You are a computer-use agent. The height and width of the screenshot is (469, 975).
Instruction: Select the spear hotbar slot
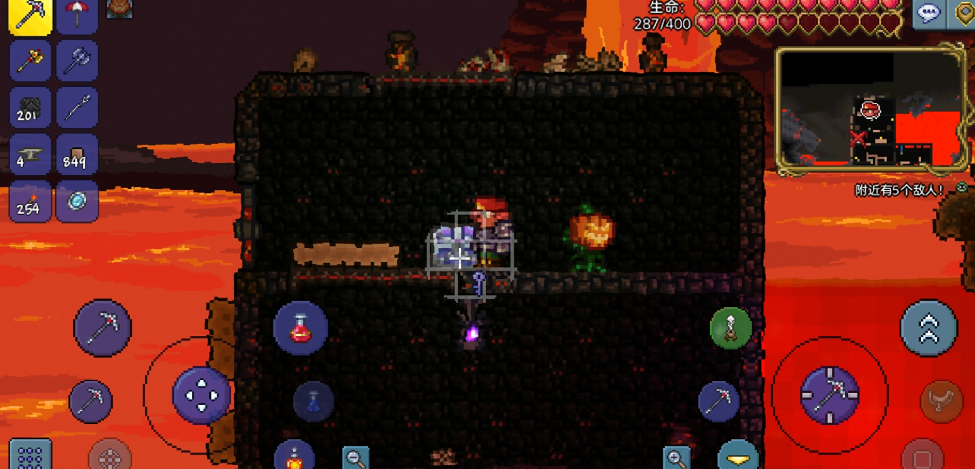[76, 108]
